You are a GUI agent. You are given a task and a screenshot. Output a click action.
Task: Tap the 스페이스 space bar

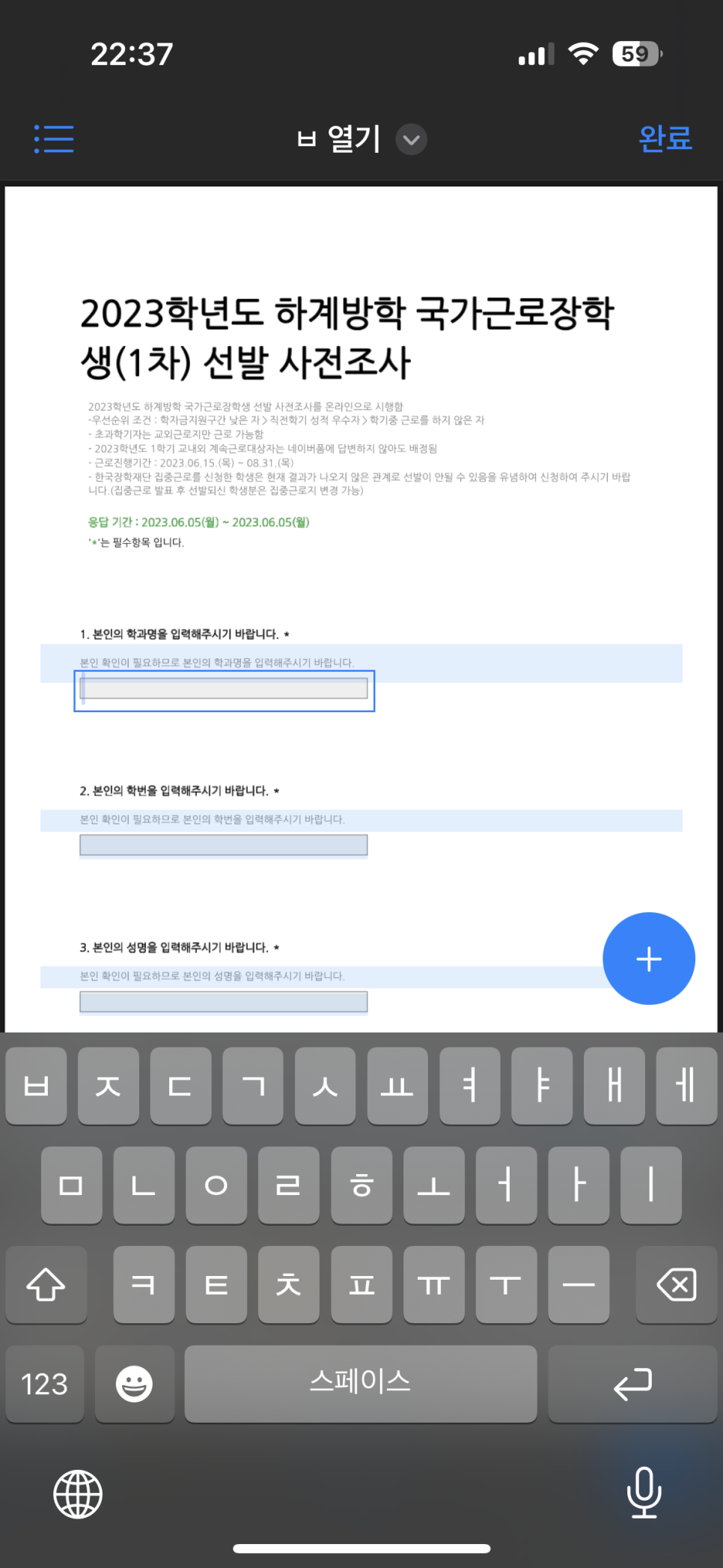[x=361, y=1384]
